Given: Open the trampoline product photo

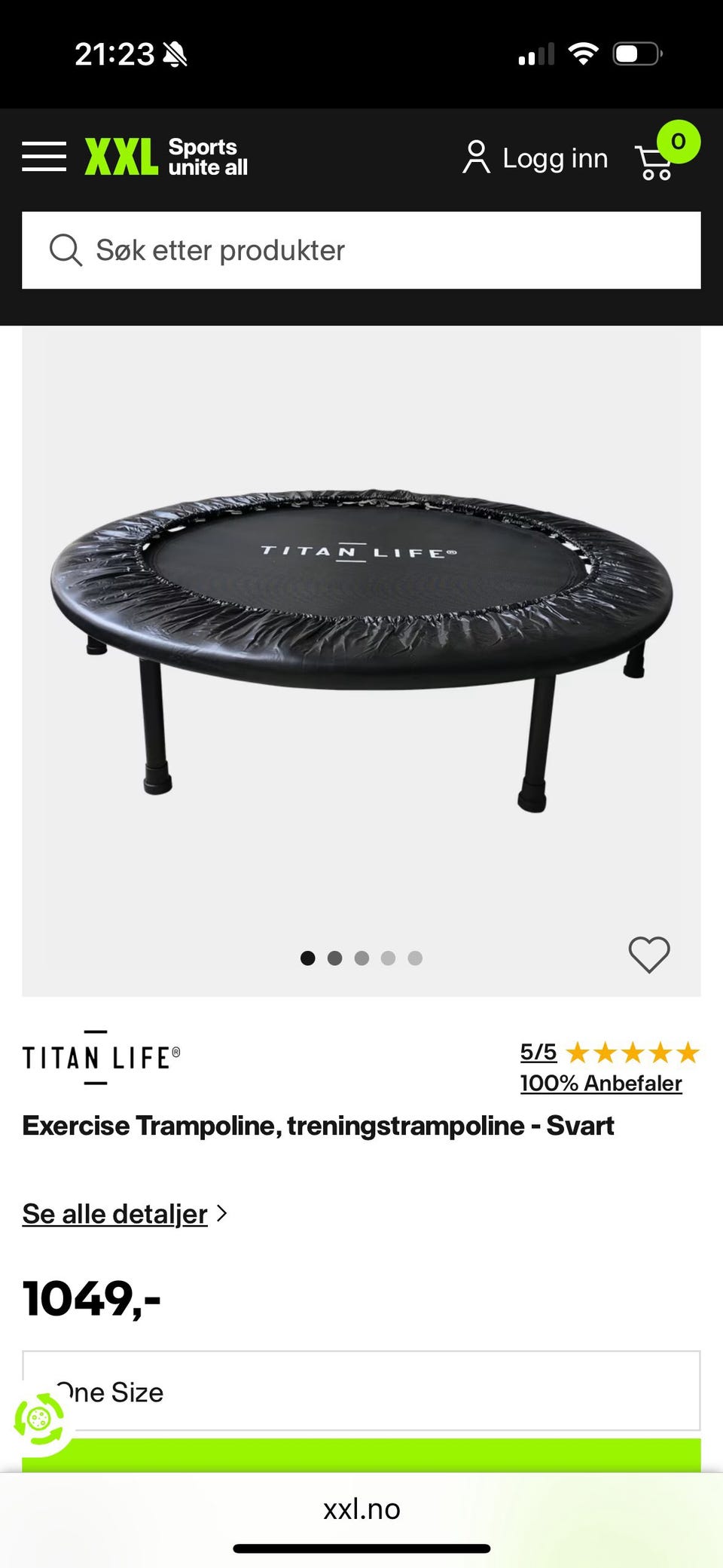Looking at the screenshot, I should point(361,648).
